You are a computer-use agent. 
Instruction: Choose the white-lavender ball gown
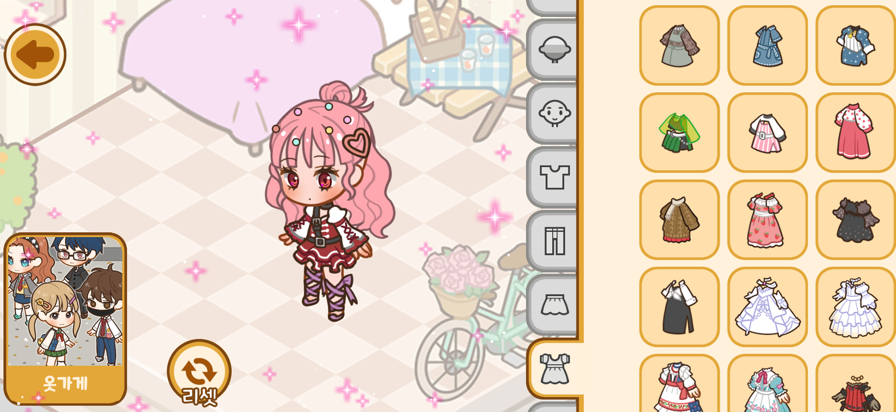(x=767, y=307)
